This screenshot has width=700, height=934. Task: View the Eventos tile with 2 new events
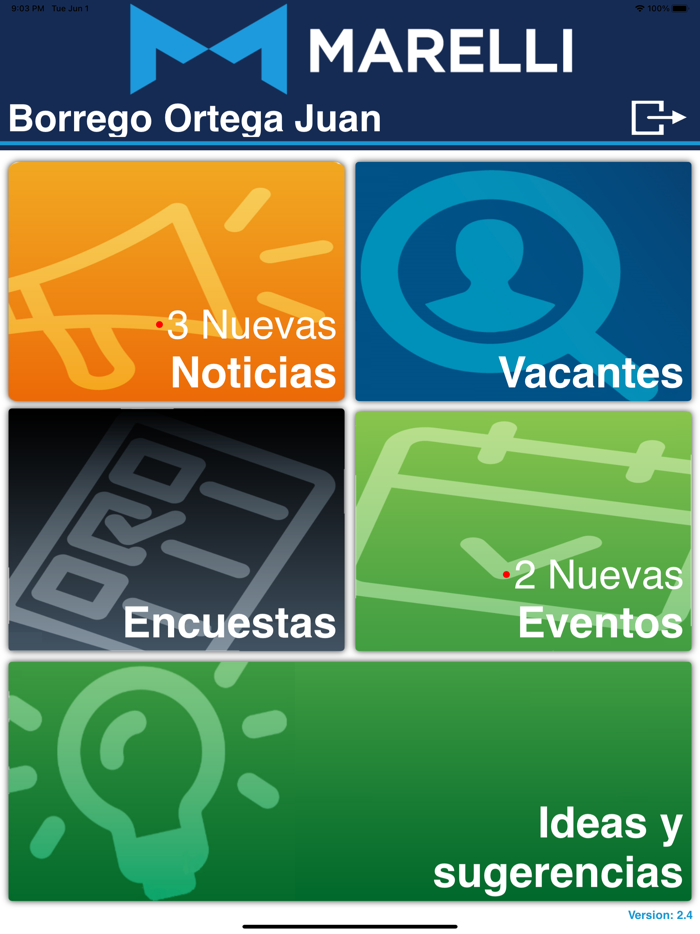(523, 530)
